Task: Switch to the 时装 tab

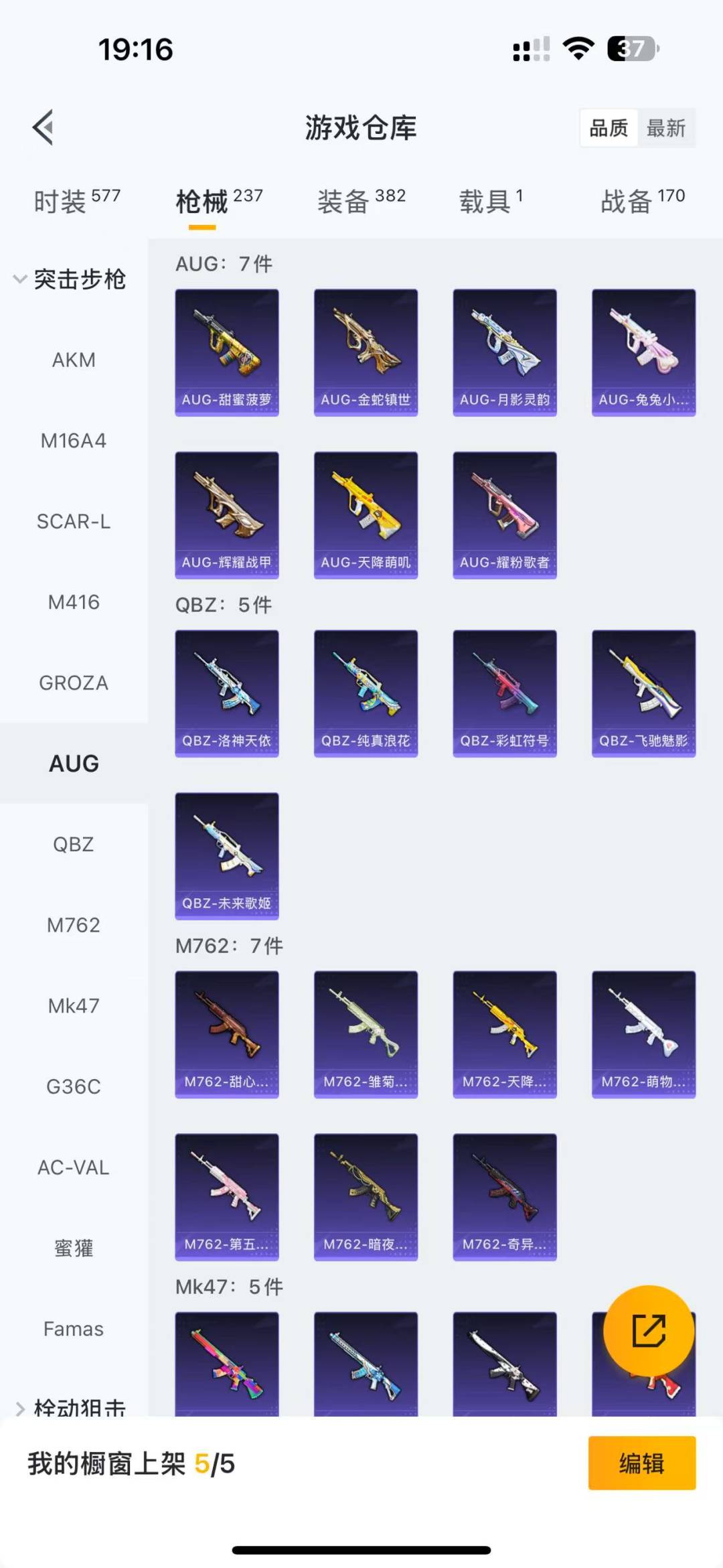Action: (x=77, y=200)
